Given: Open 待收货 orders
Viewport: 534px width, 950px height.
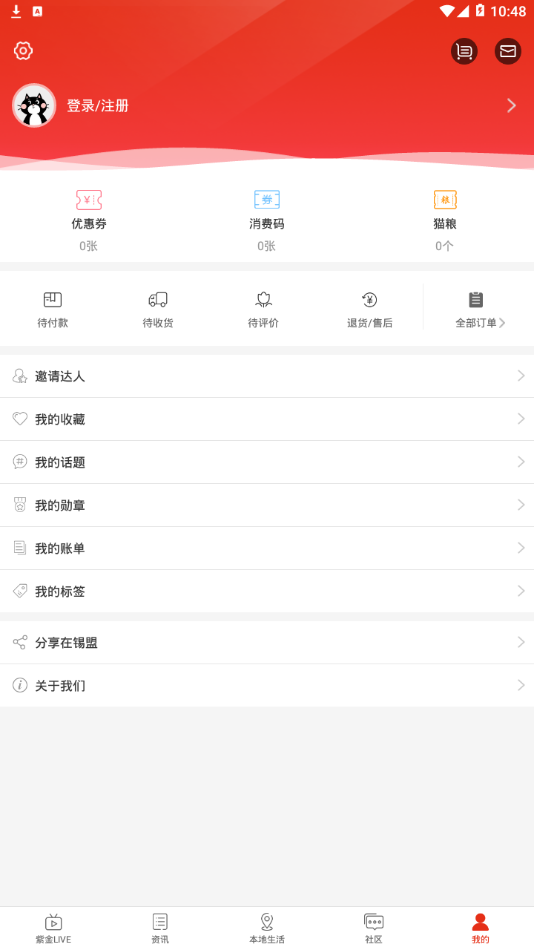Looking at the screenshot, I should click(158, 310).
